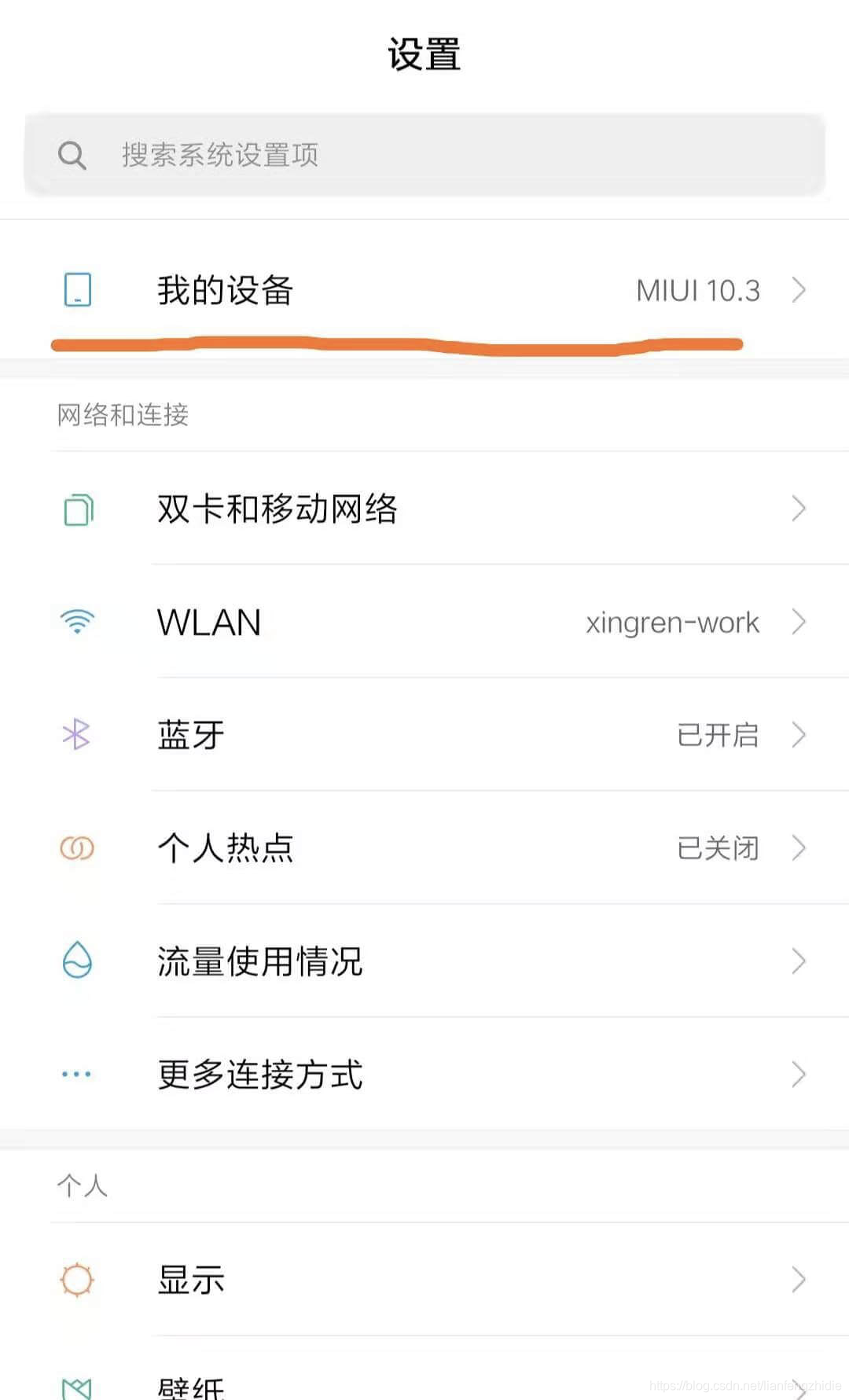Viewport: 849px width, 1400px height.
Task: Tap the 搜索系统设置项 search box
Action: (x=424, y=155)
